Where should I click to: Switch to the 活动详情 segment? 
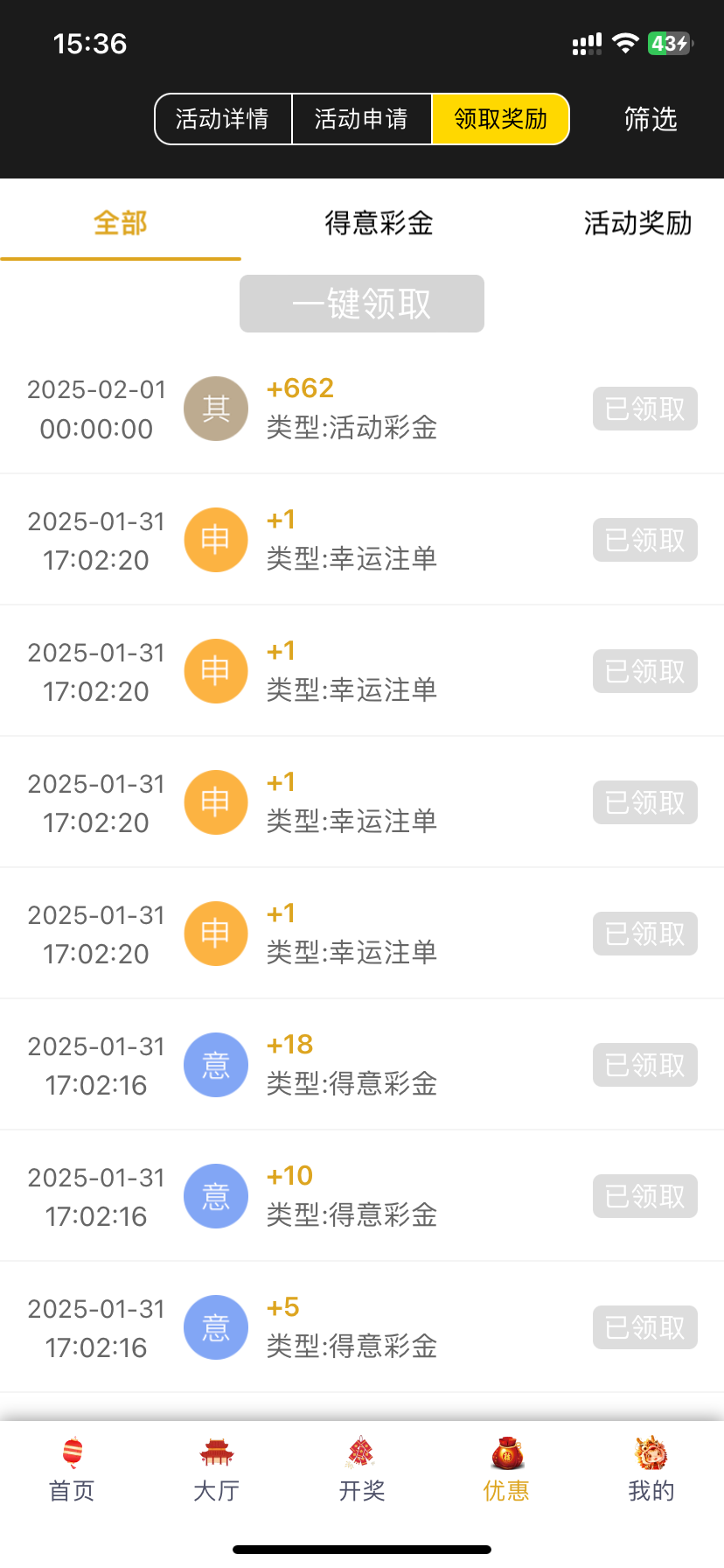click(x=222, y=119)
